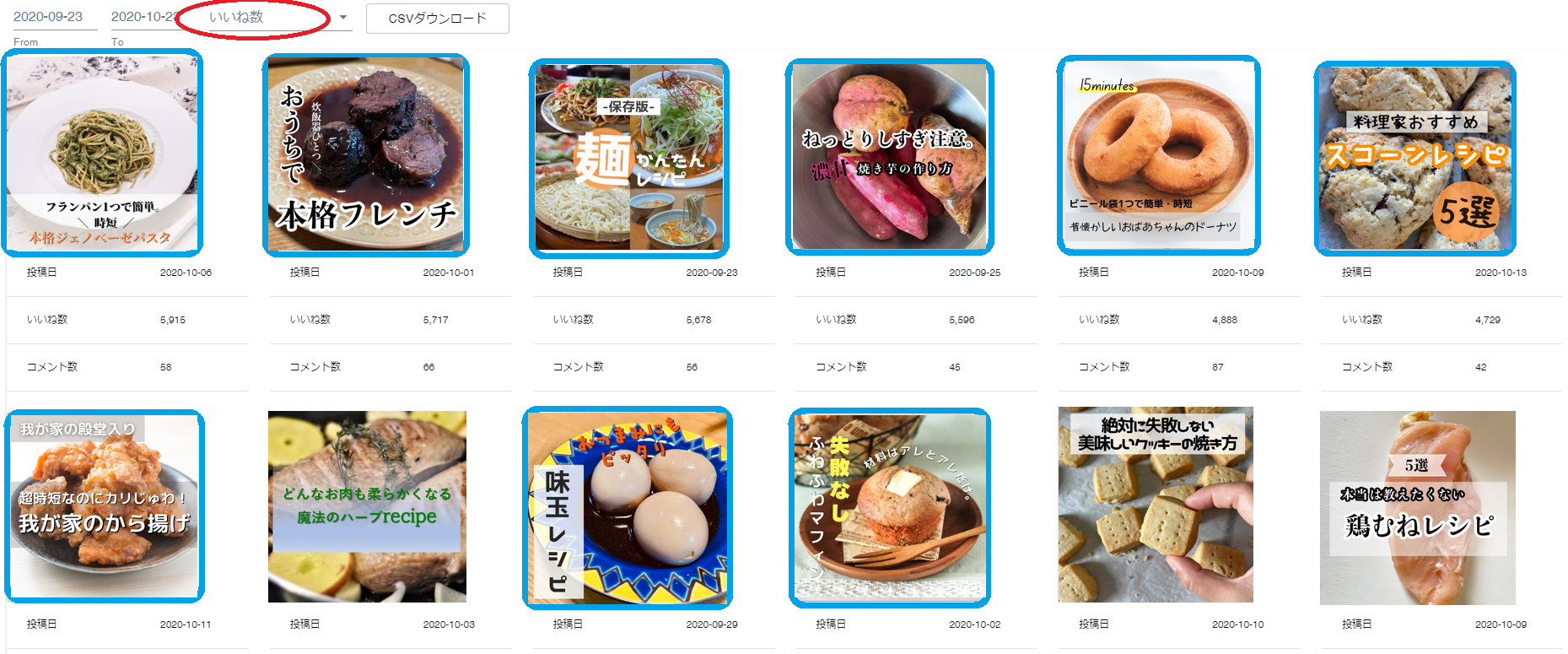
Task: Open the To date field
Action: click(143, 17)
